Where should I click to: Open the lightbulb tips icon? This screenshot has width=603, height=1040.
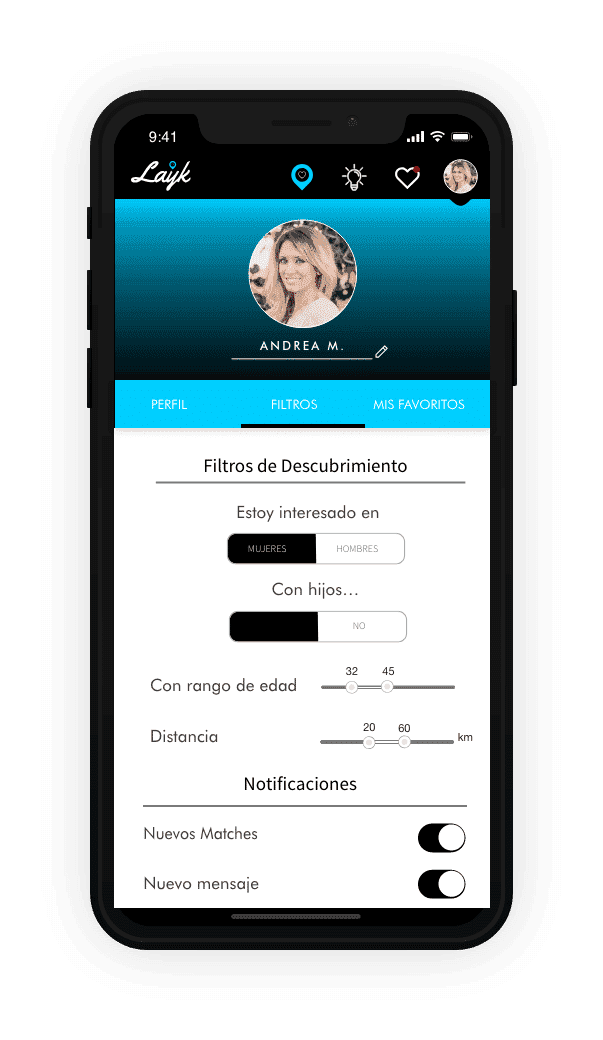click(x=354, y=177)
